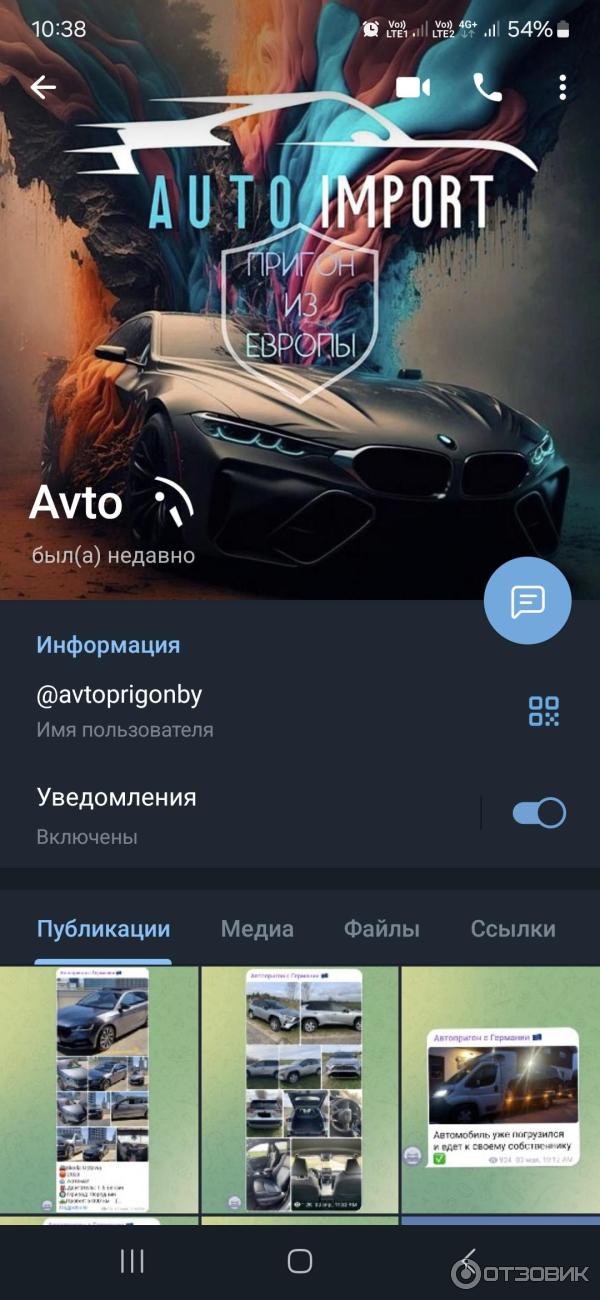Show the QR code for @avtoprigonby
This screenshot has height=1300, width=600.
pos(543,711)
